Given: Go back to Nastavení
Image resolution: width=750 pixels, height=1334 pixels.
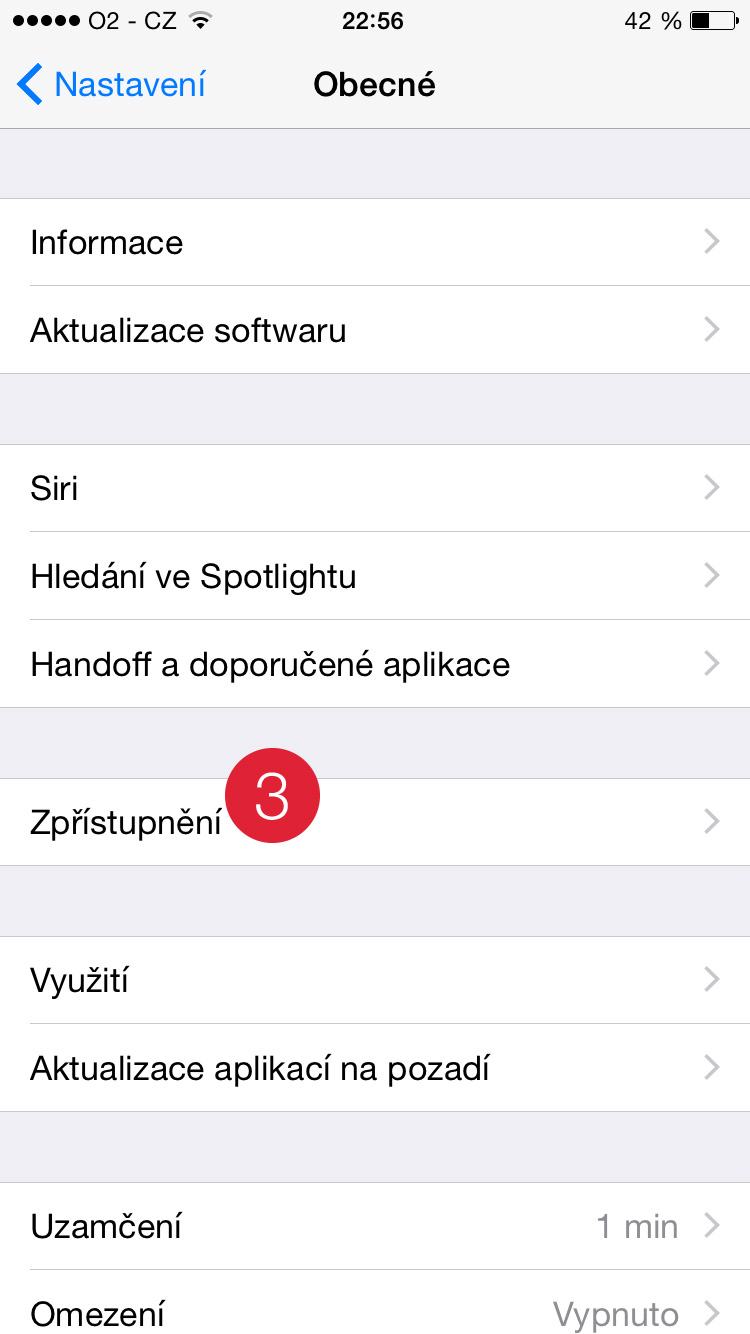Looking at the screenshot, I should tap(112, 85).
